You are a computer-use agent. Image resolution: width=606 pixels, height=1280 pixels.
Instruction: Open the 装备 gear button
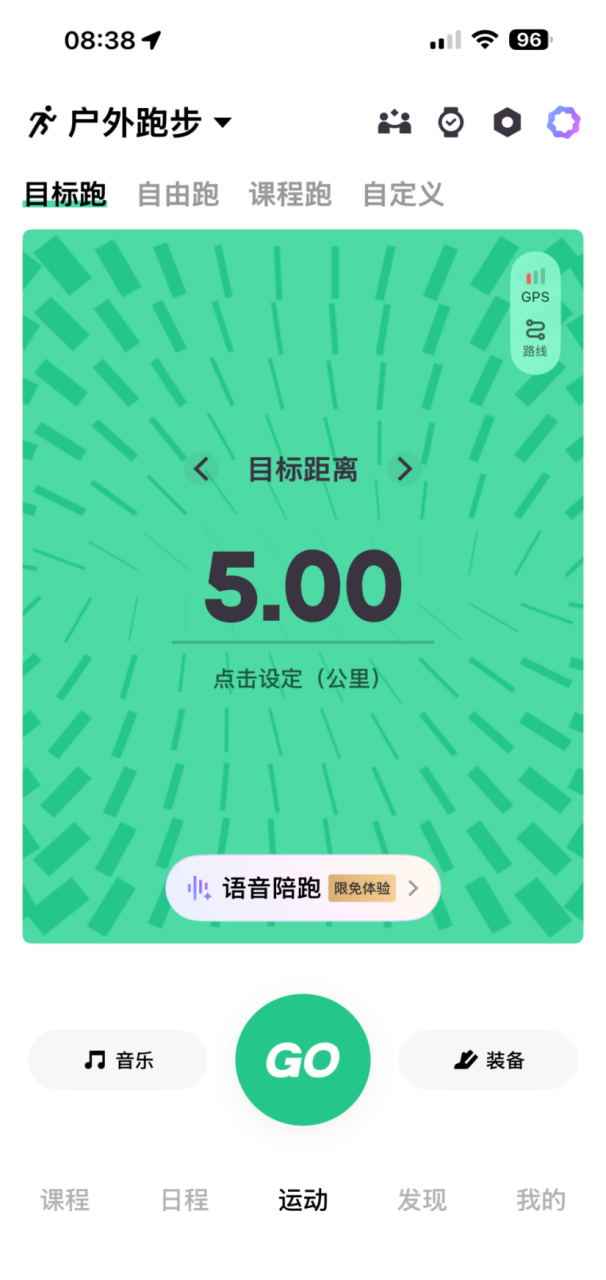(488, 1060)
